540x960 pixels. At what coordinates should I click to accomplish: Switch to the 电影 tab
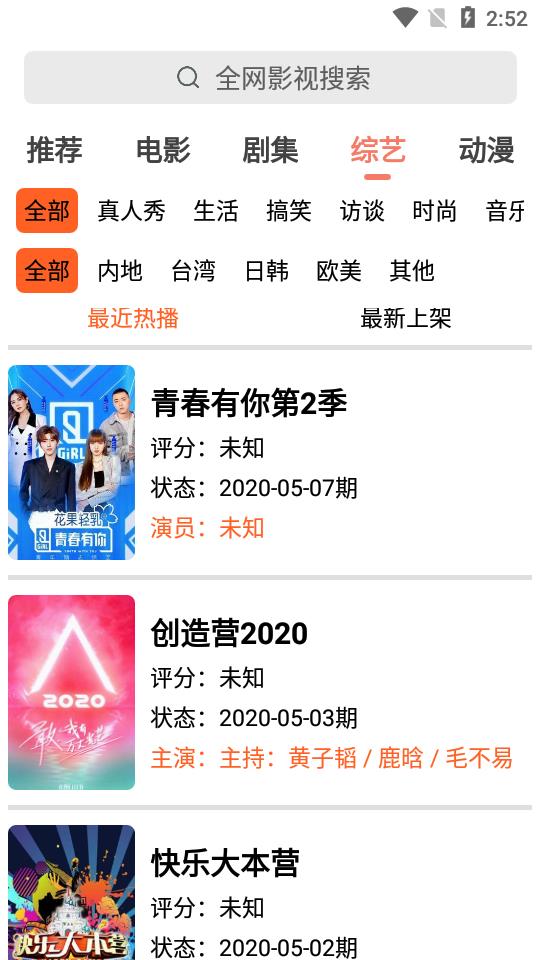163,150
